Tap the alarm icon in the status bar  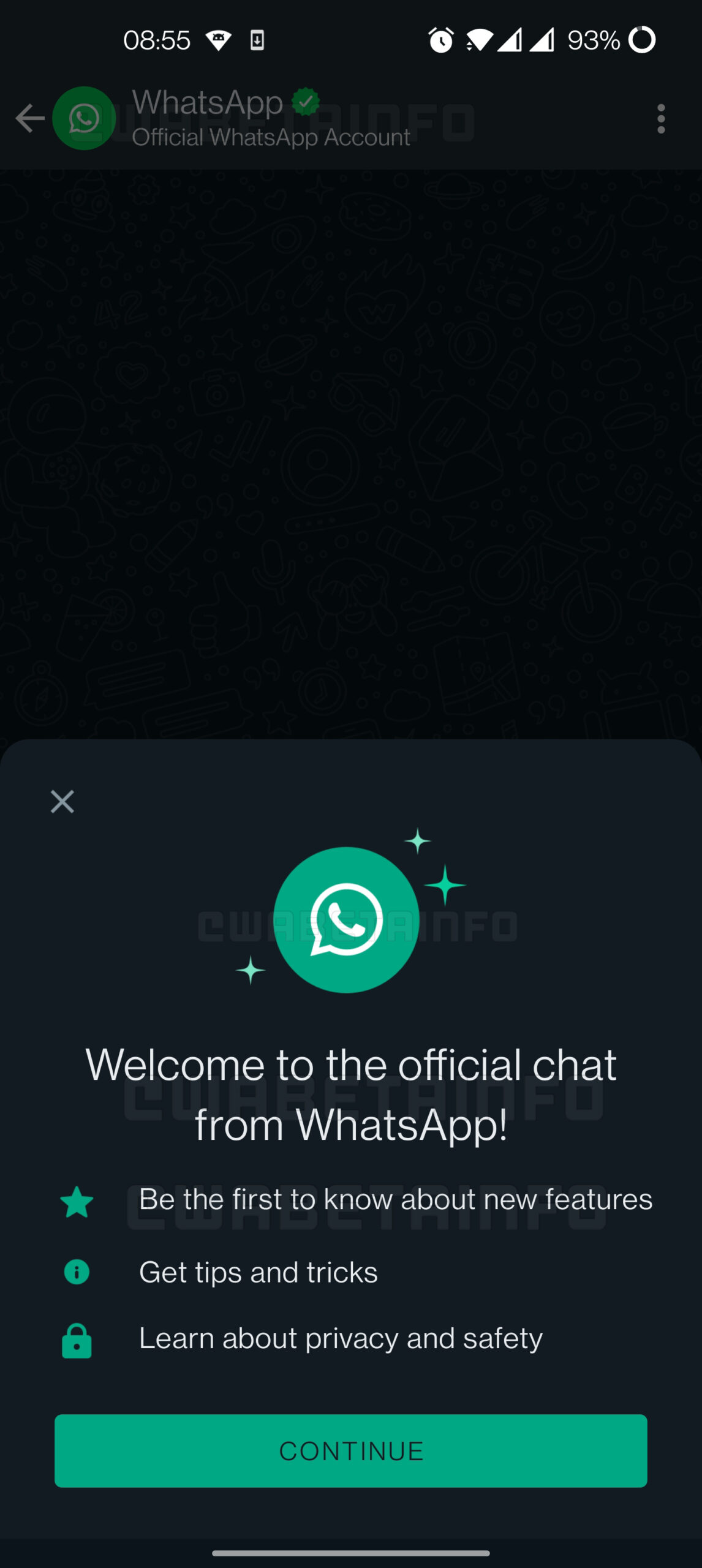pos(440,40)
